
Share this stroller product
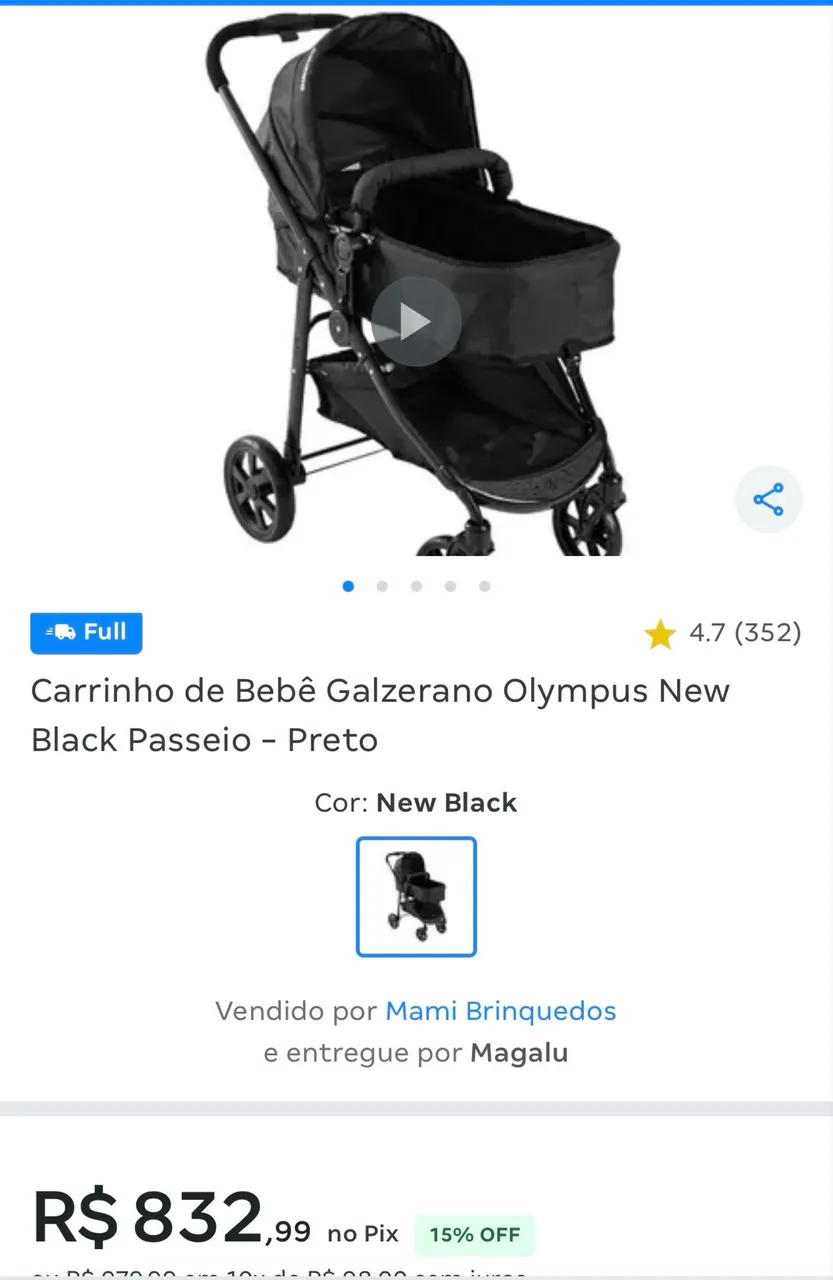point(768,499)
